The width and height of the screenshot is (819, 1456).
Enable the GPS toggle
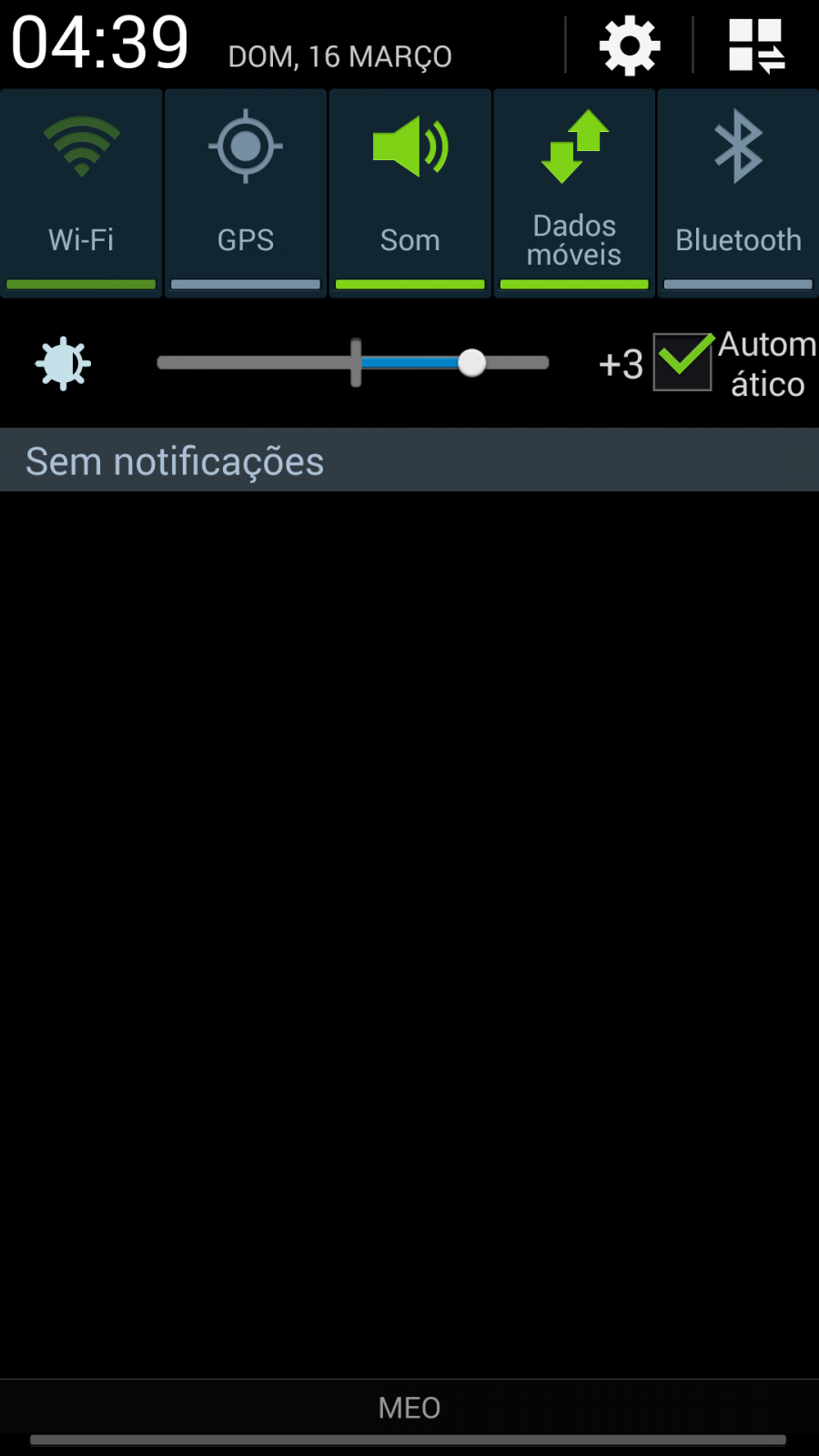click(246, 193)
